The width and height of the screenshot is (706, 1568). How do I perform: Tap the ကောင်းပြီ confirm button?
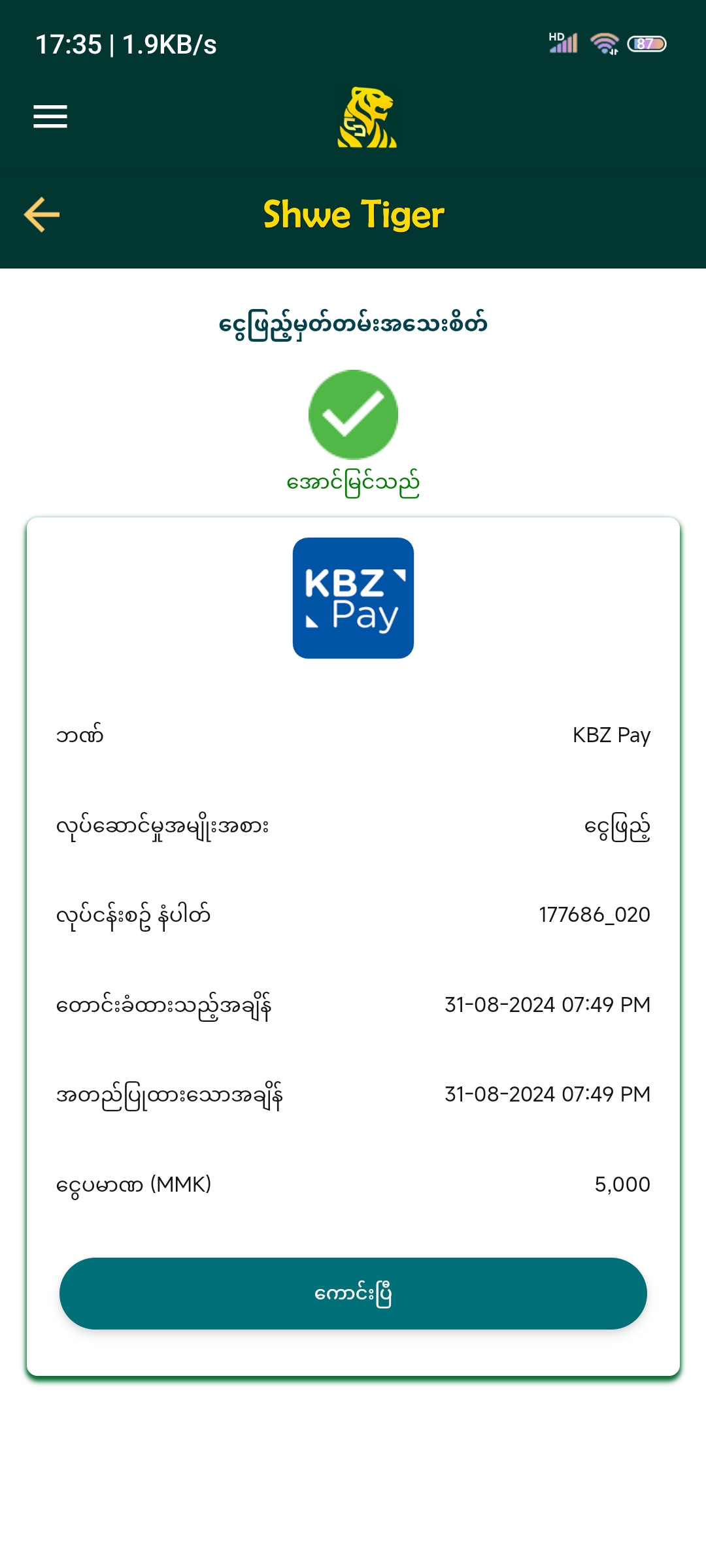pos(353,1293)
